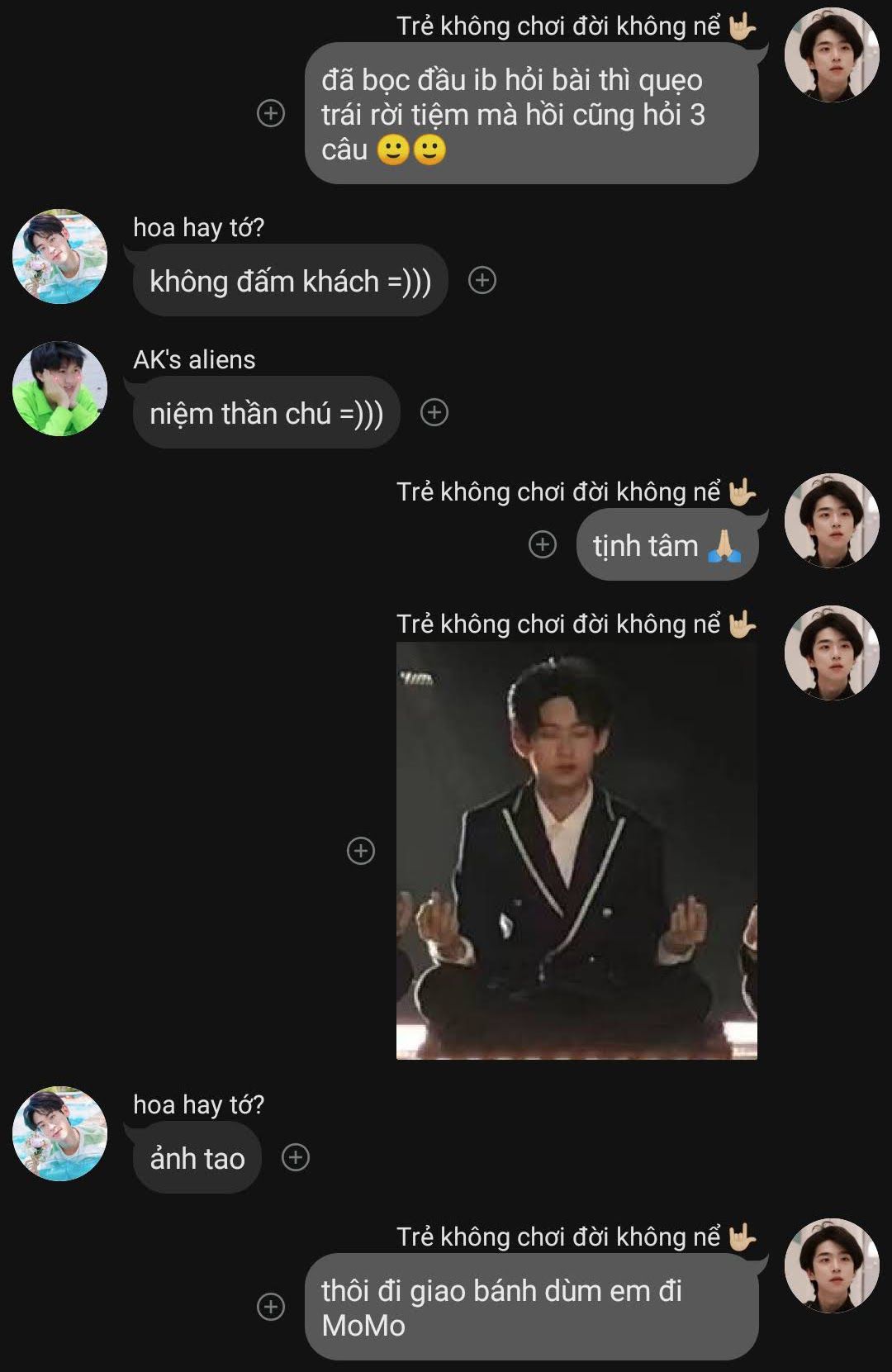Open the meditation photo message

point(576,851)
